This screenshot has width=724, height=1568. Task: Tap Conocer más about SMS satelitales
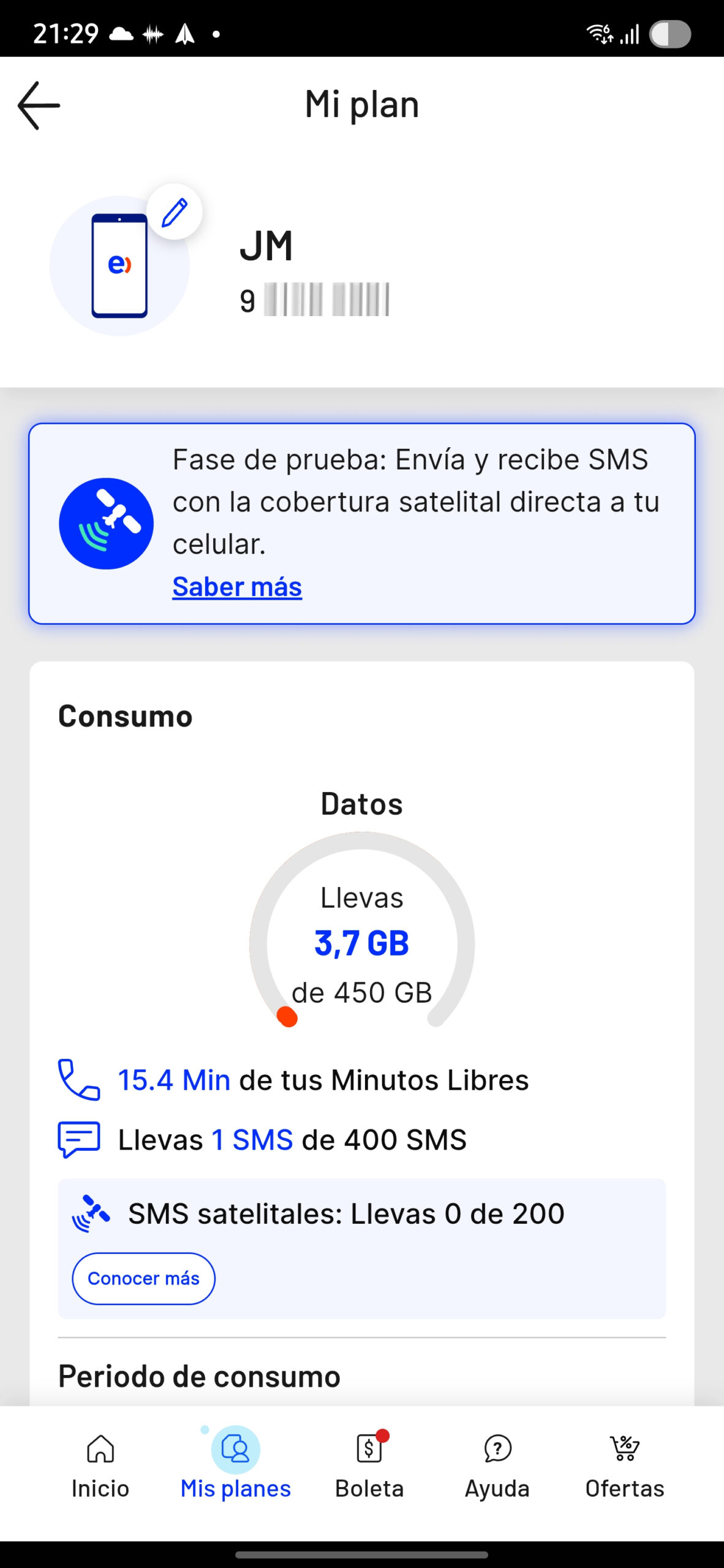click(x=143, y=1278)
